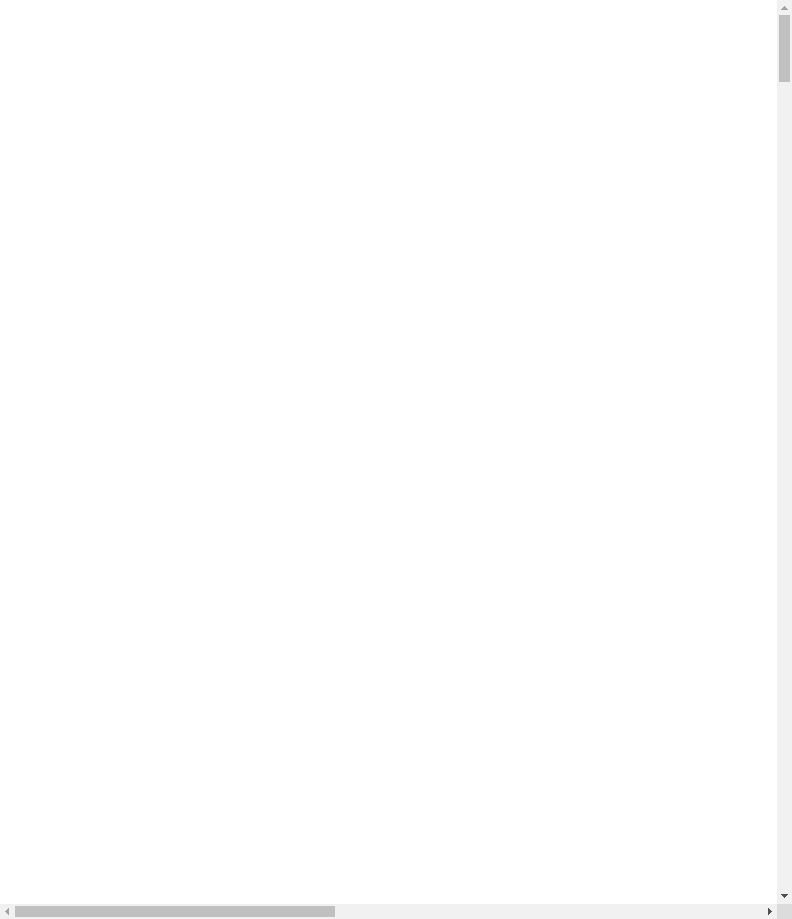Screen dimensions: 792x919
Task: Click the vertical scrollbar up arrow
Action: (784, 7)
